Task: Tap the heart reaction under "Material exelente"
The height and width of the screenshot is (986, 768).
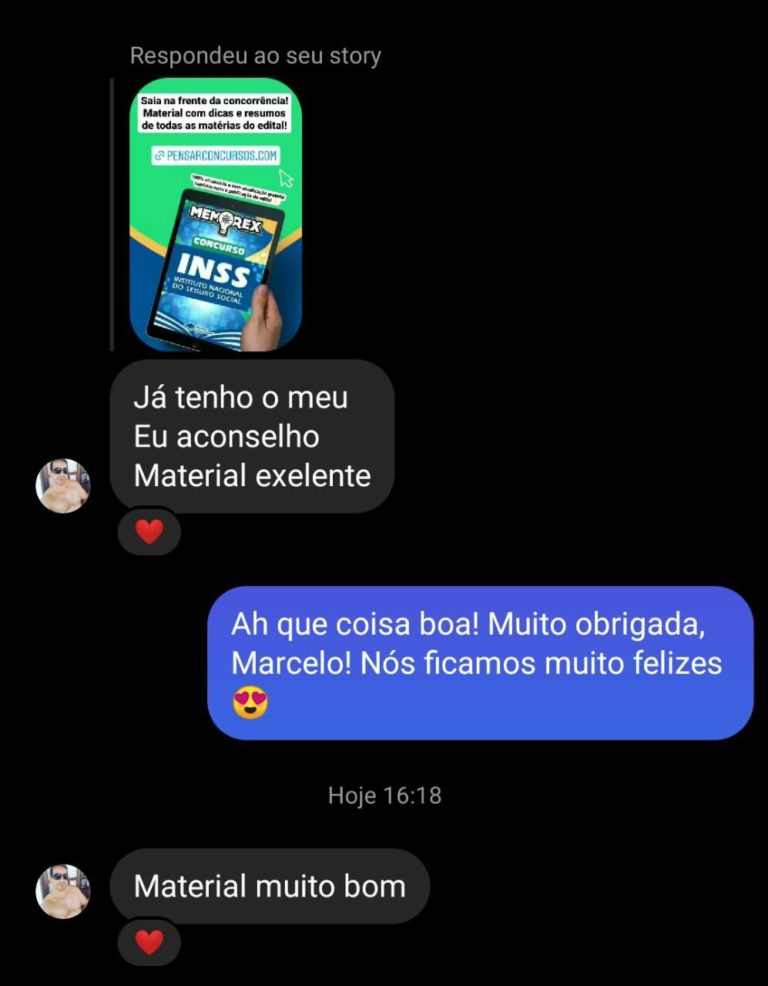Action: pyautogui.click(x=149, y=532)
